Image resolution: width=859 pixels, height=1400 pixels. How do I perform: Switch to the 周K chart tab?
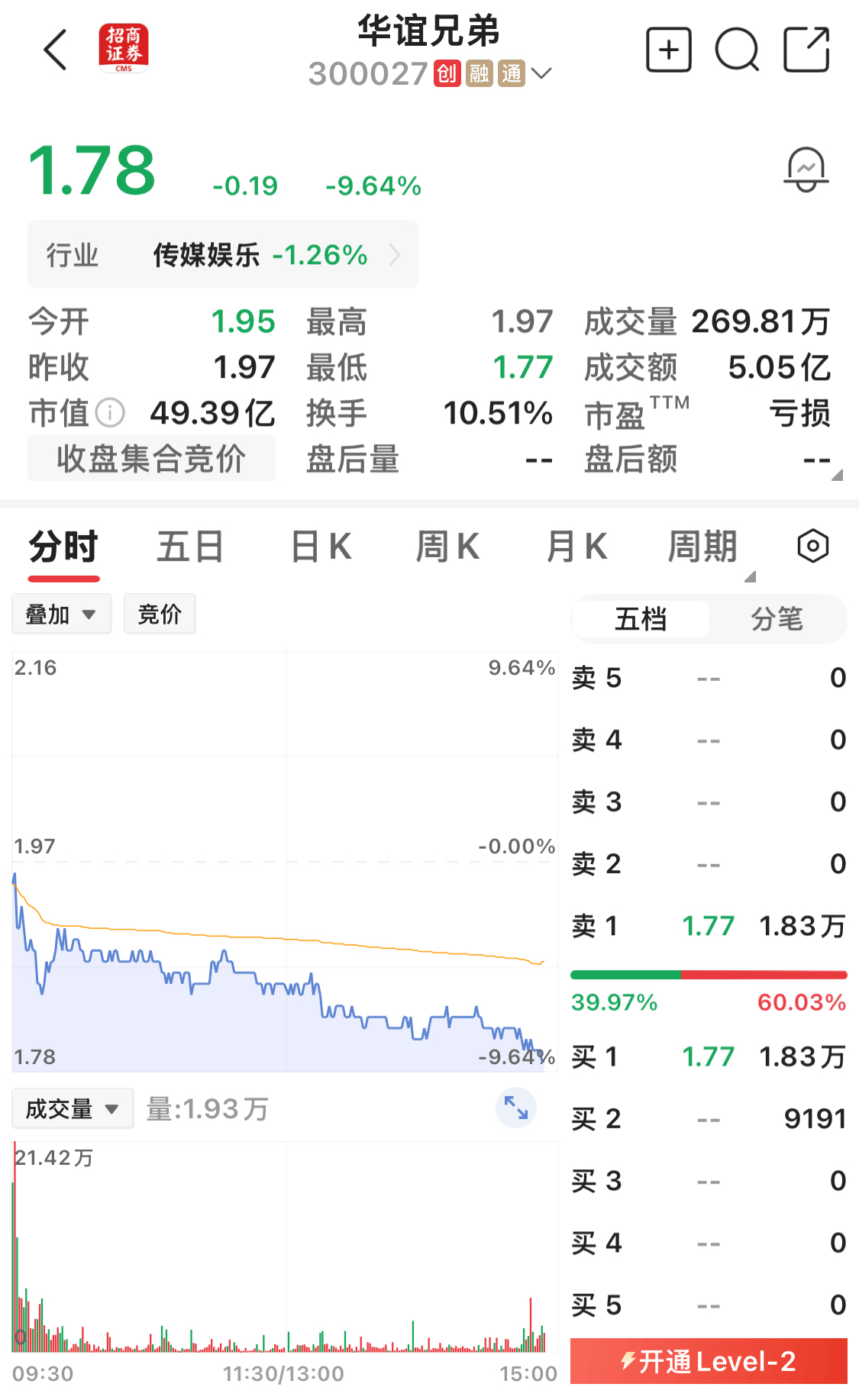[447, 547]
